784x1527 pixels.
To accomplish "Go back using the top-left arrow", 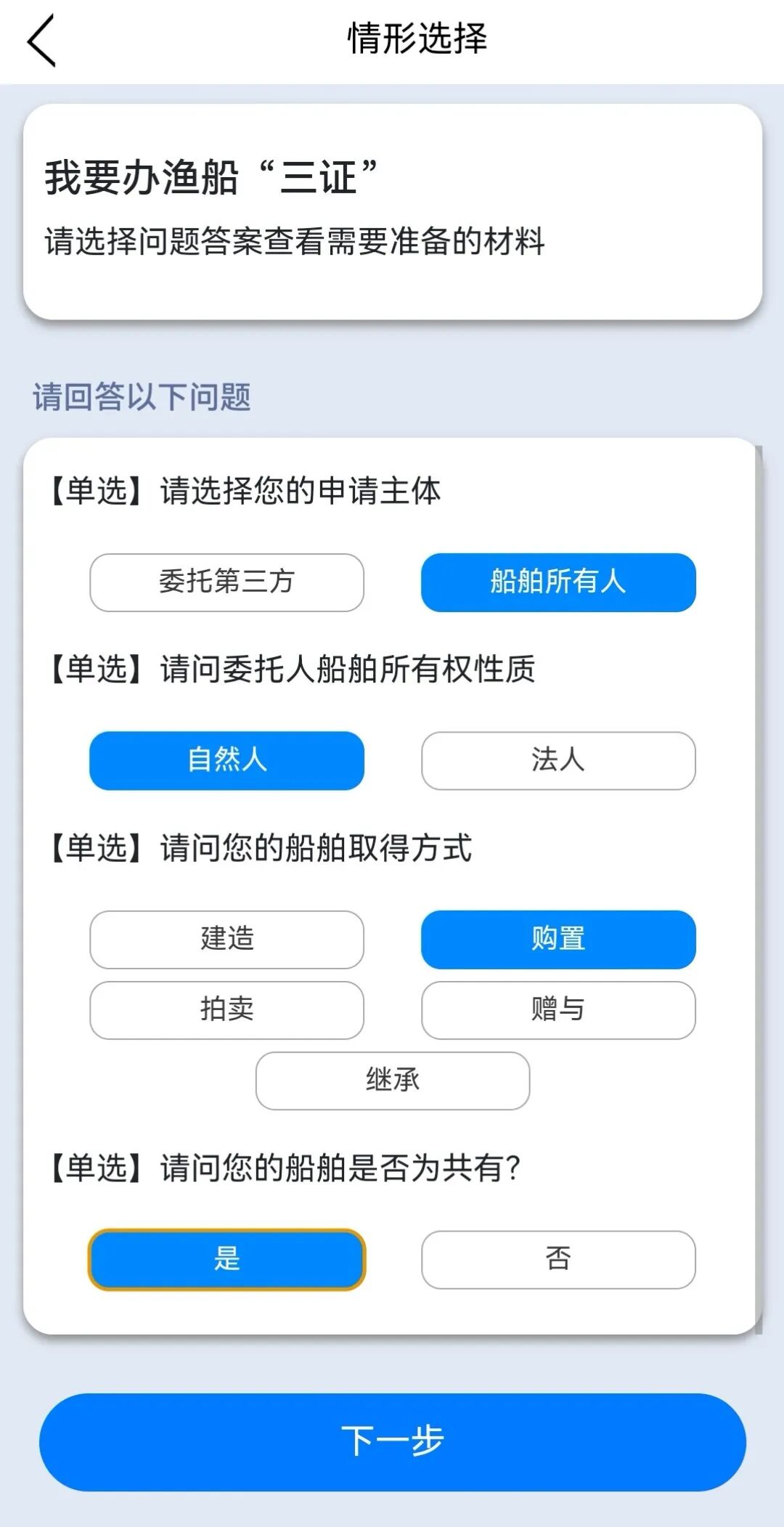I will (x=41, y=41).
